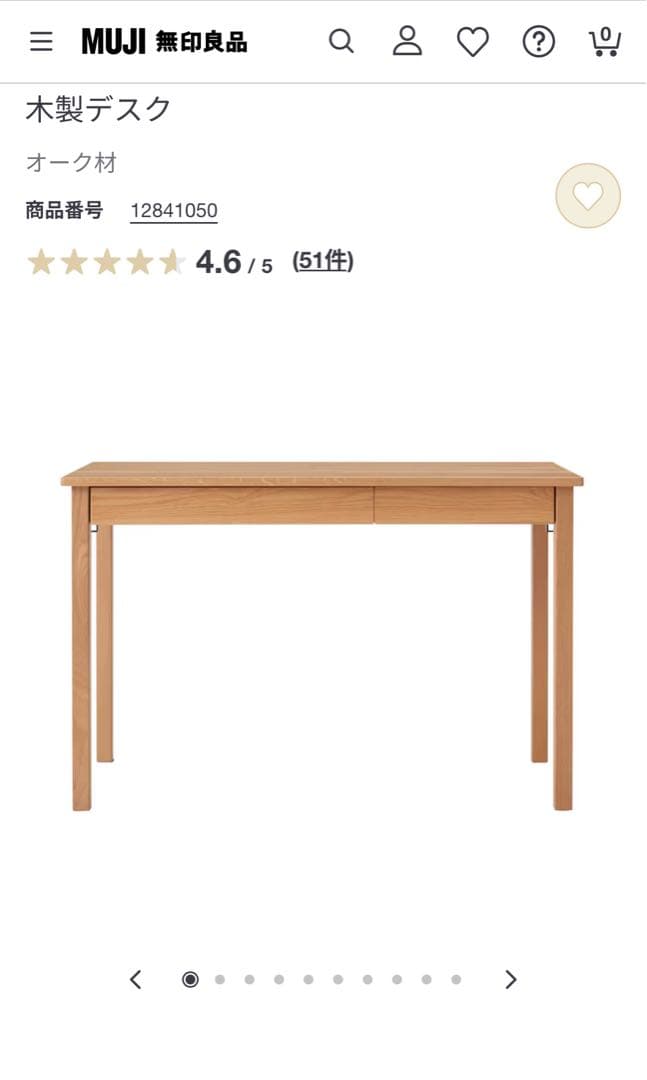Open the shopping cart

(604, 42)
